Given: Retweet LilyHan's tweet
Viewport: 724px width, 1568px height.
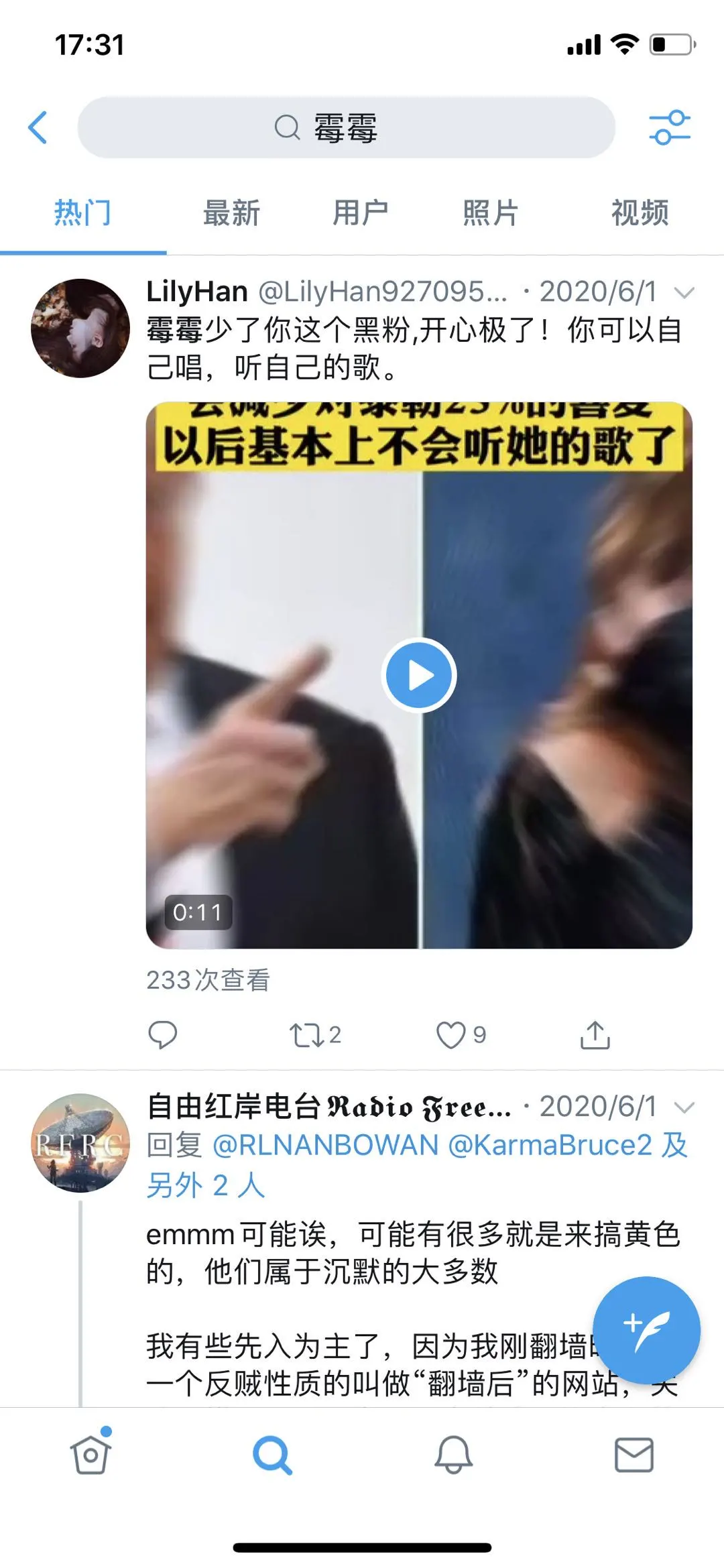Looking at the screenshot, I should click(306, 1035).
